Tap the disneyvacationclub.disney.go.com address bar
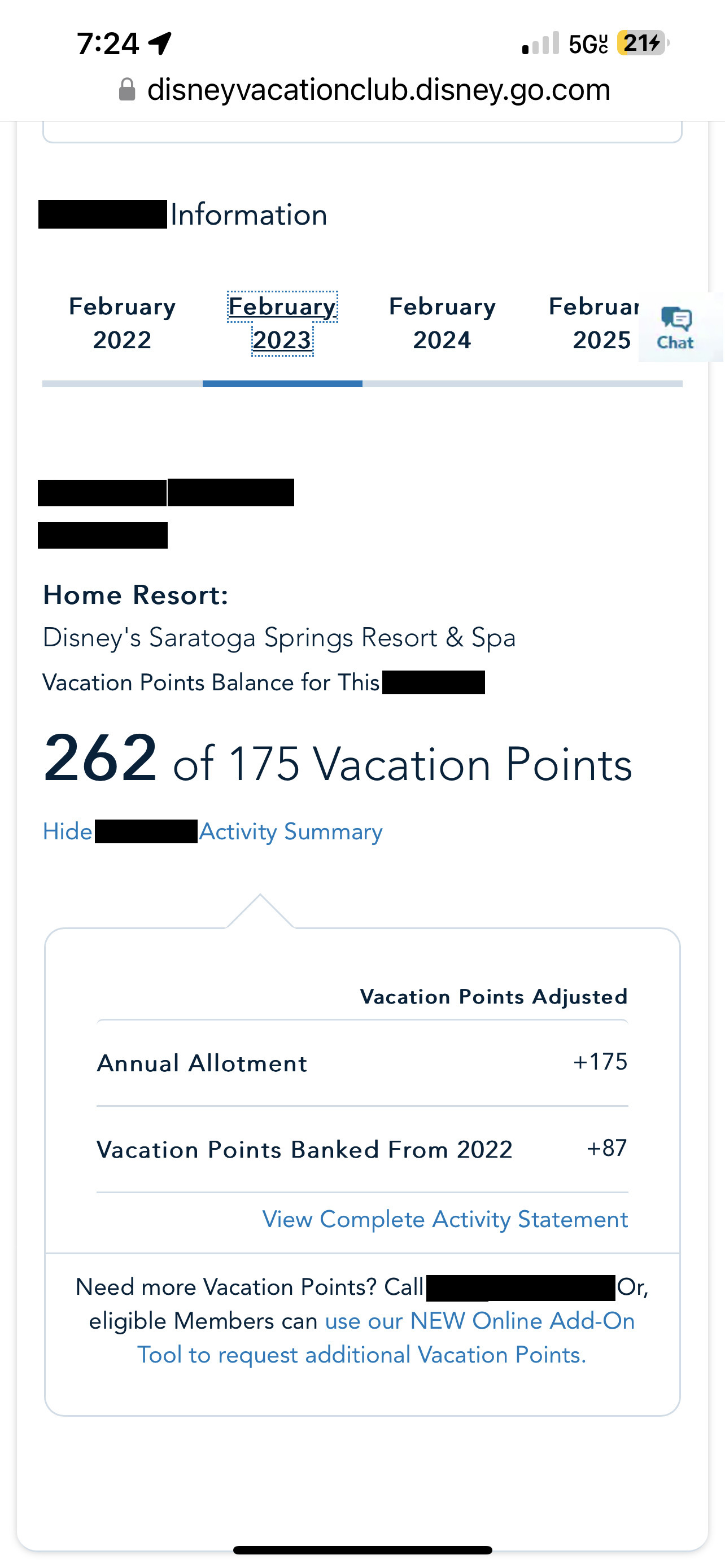This screenshot has height=1568, width=725. (x=378, y=90)
